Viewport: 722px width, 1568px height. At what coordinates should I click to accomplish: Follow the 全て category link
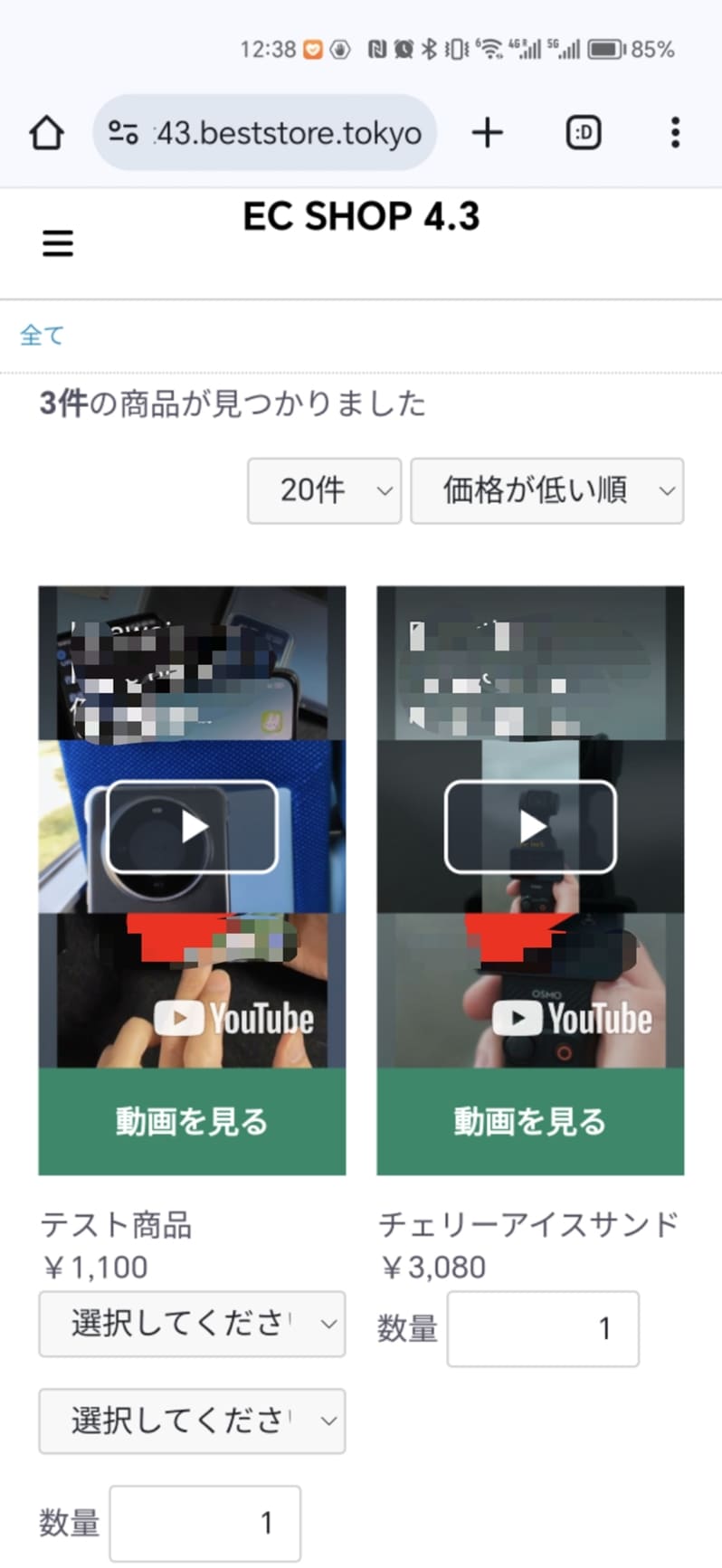tap(42, 335)
